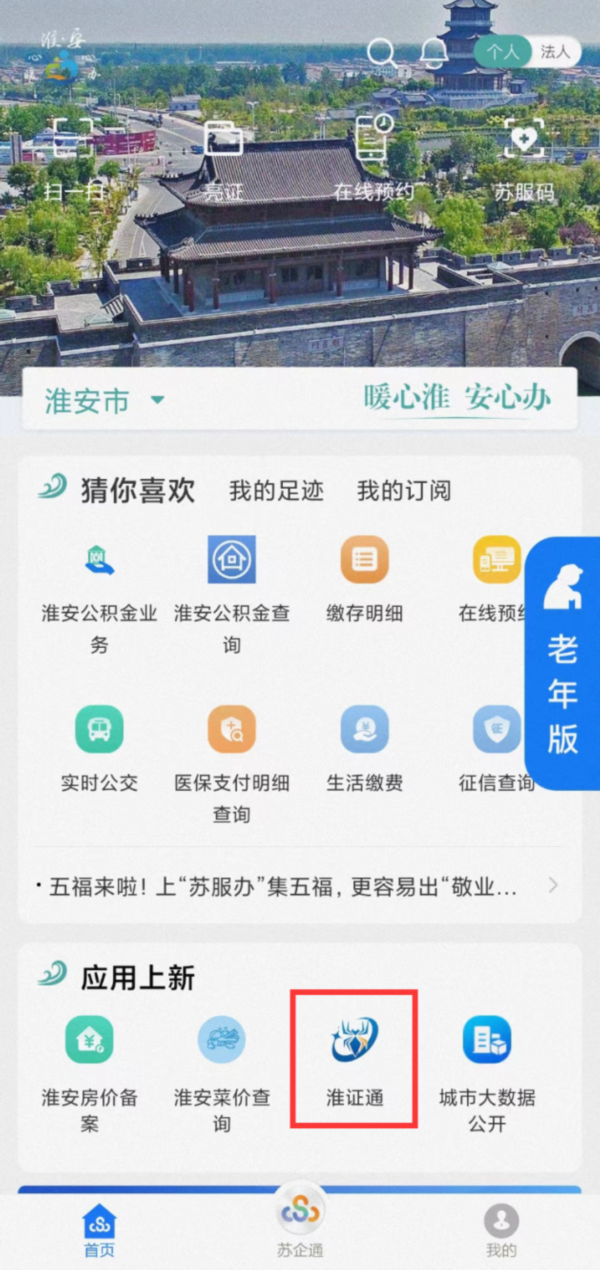Open 医保支付明细查询
The height and width of the screenshot is (1270, 600).
[x=232, y=762]
